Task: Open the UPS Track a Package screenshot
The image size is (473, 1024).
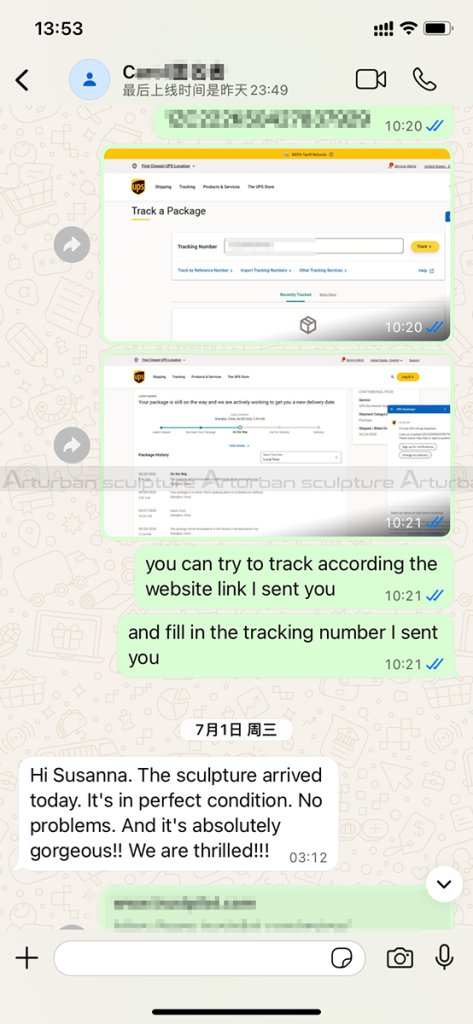Action: coord(277,245)
